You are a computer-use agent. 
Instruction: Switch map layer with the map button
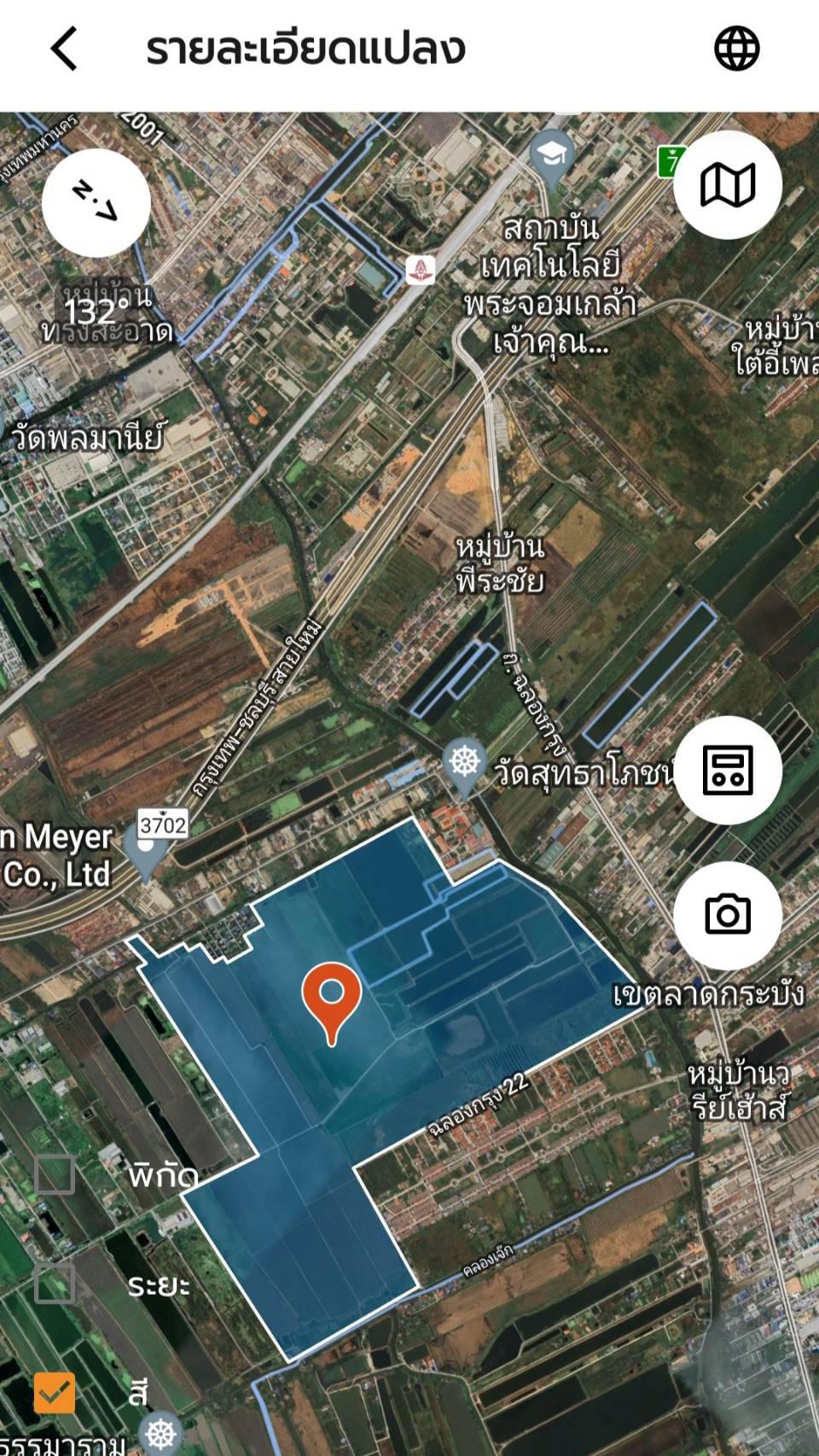point(728,183)
